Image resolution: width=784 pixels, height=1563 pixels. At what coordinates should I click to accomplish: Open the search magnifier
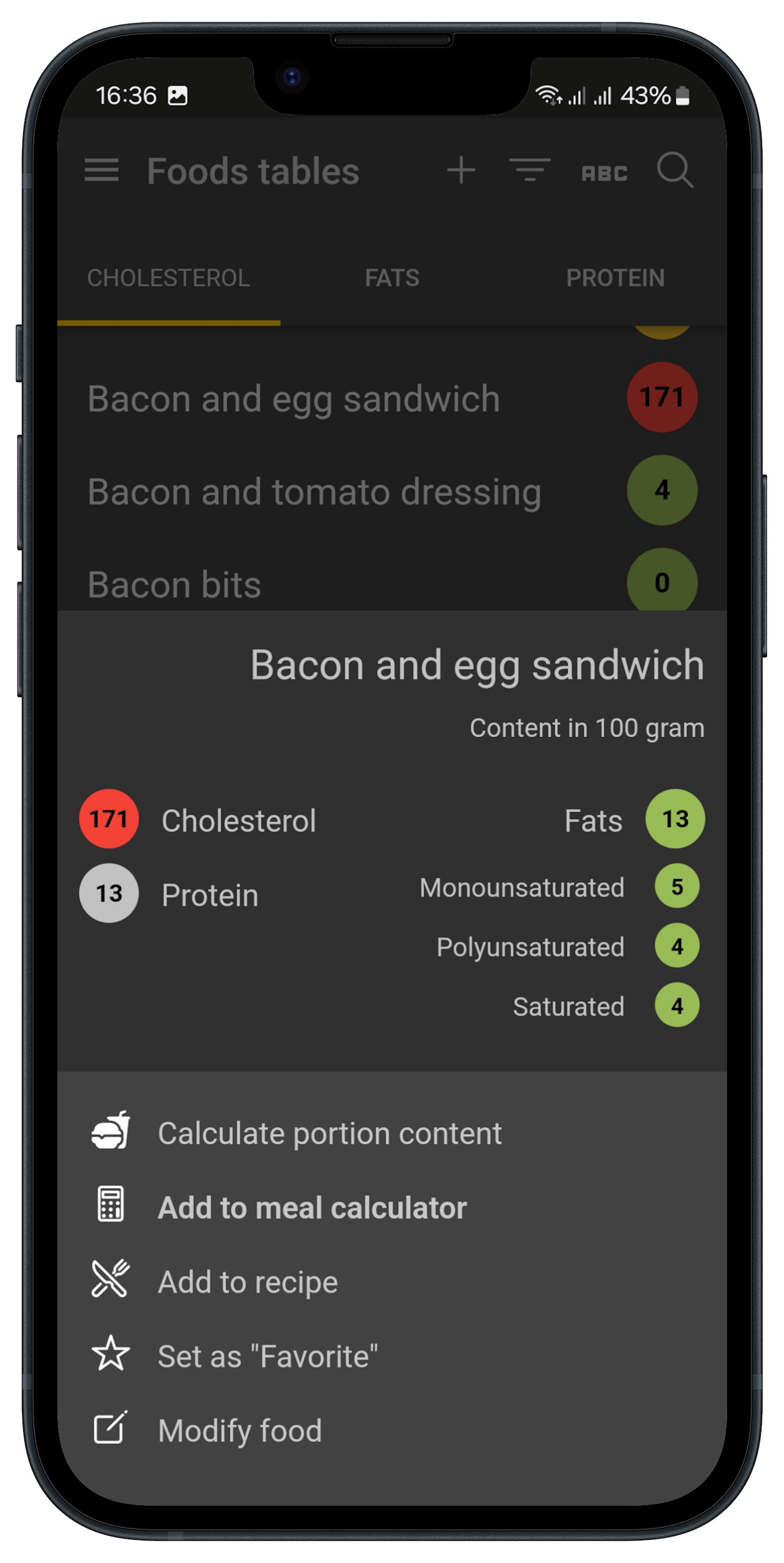point(675,170)
